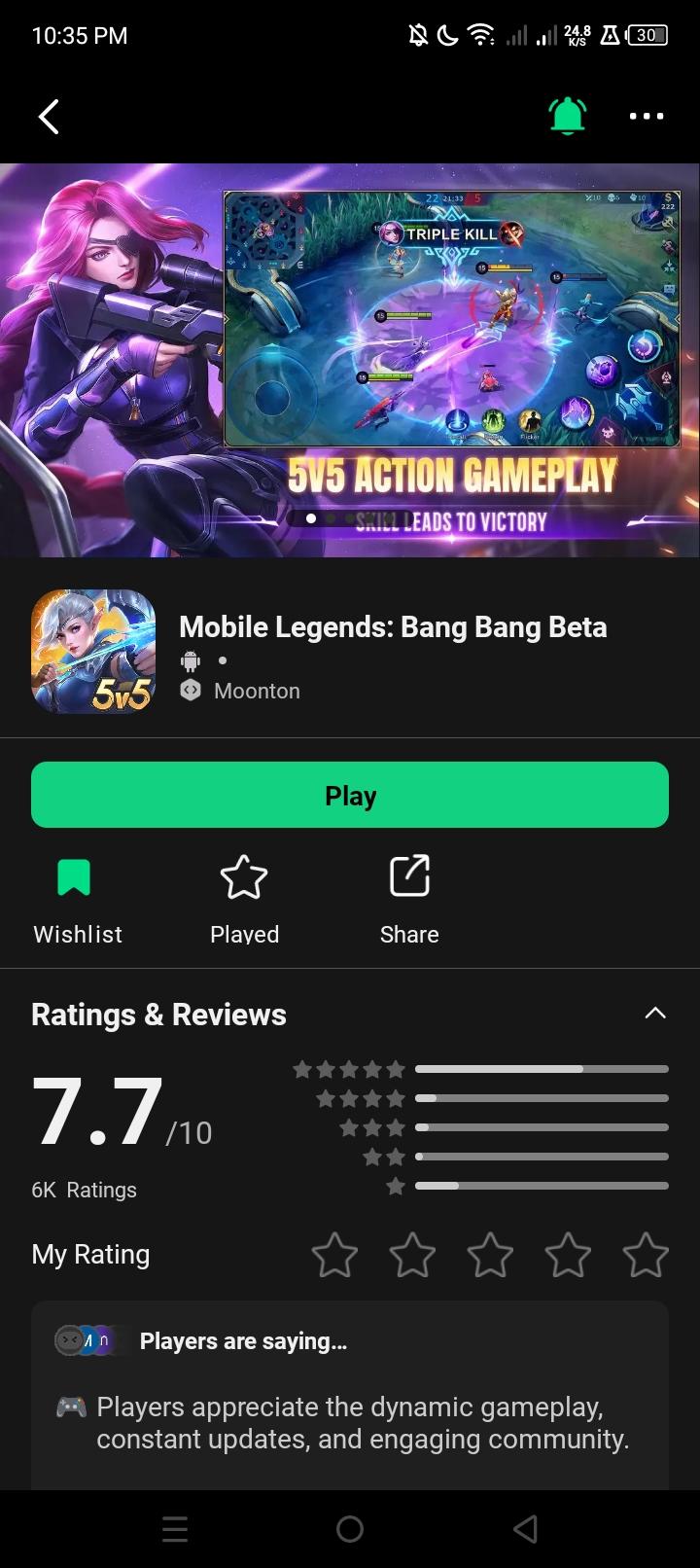The height and width of the screenshot is (1568, 700).
Task: Open the three-dot options menu
Action: tap(647, 116)
